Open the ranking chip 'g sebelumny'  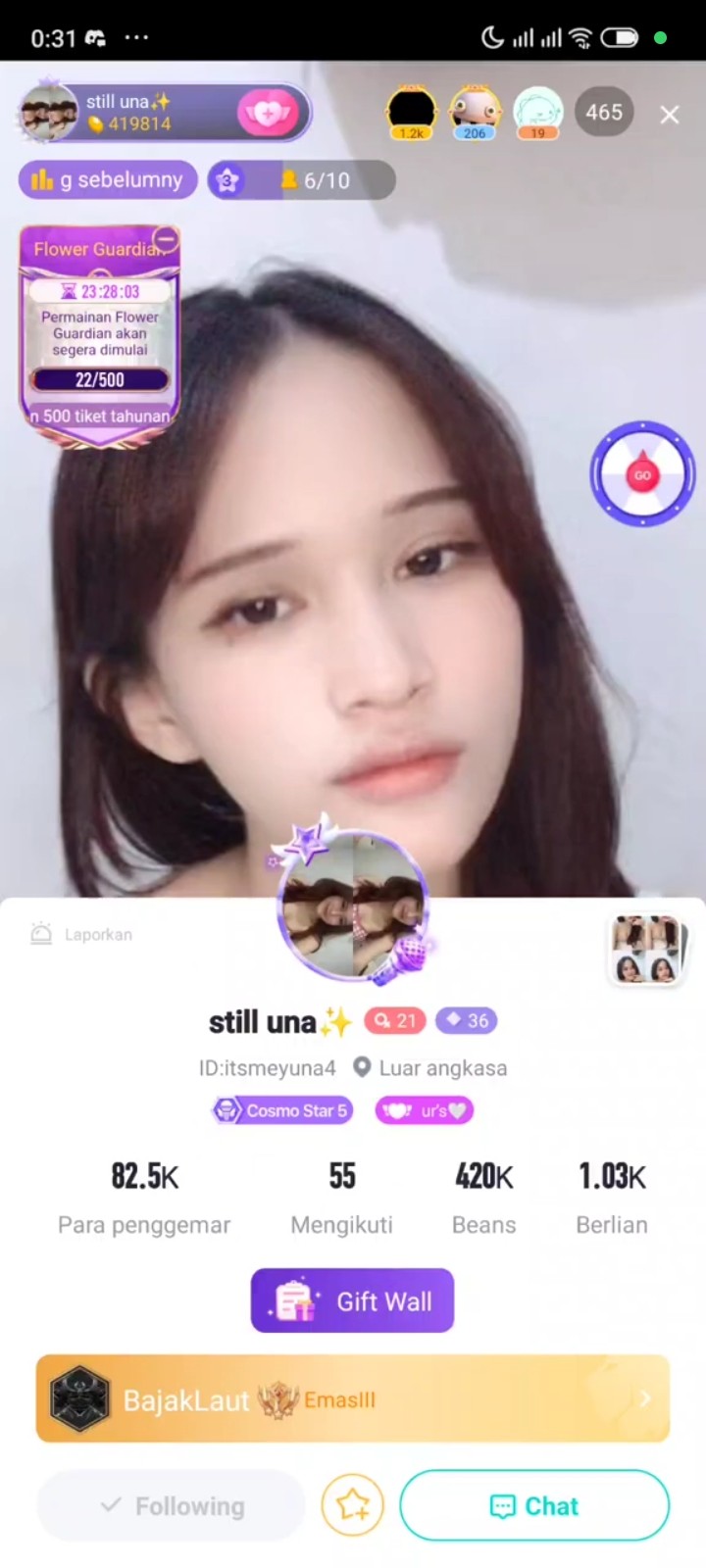[x=108, y=180]
